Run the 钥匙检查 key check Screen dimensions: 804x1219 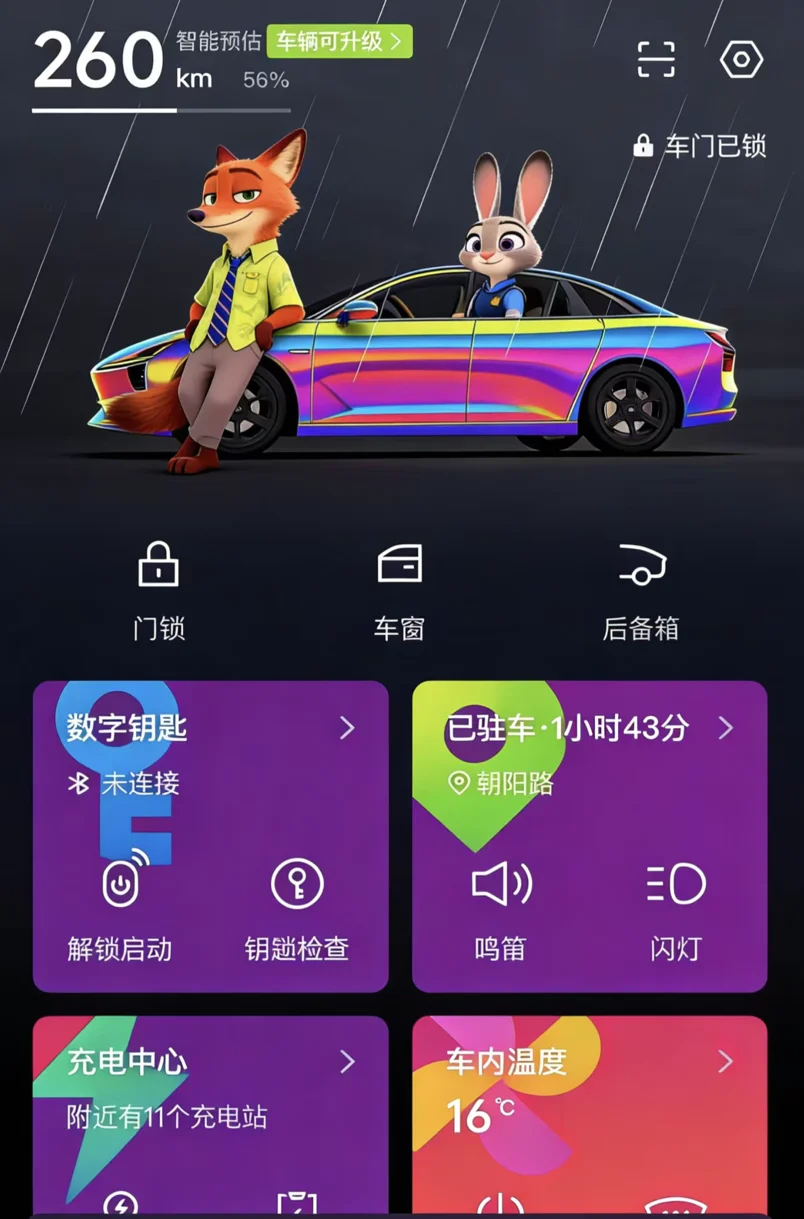click(x=297, y=906)
